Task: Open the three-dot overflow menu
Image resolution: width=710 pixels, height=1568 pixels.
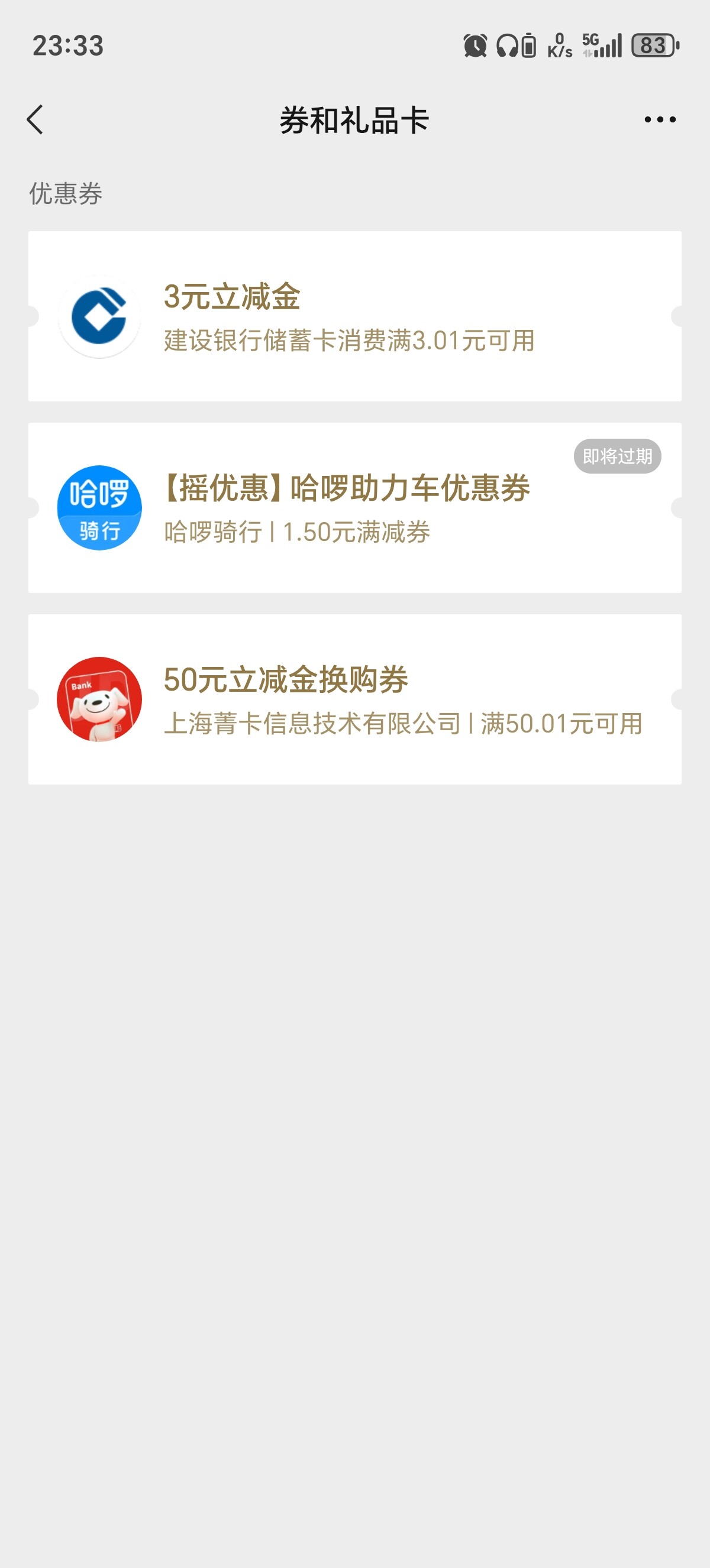Action: (660, 120)
